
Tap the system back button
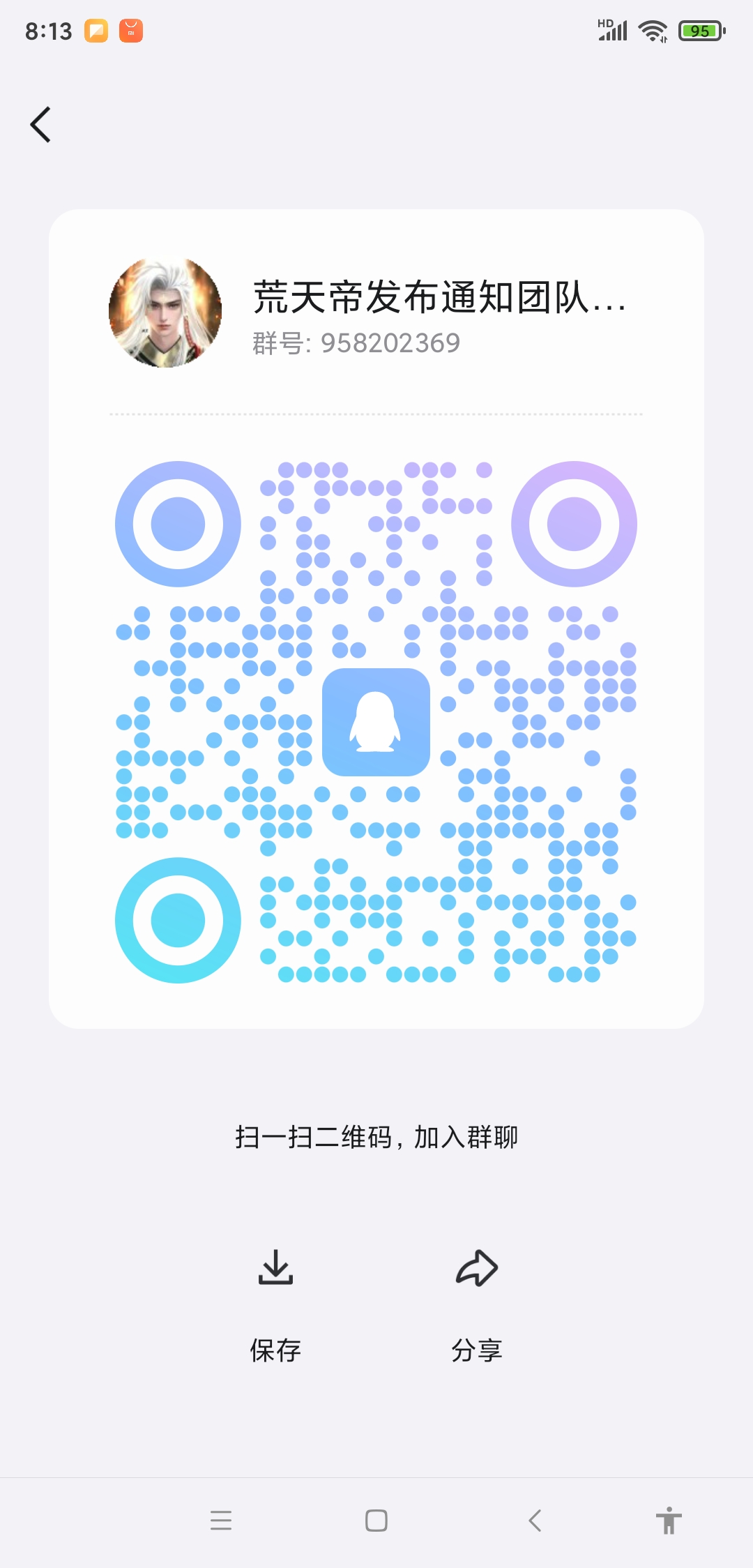click(535, 1521)
